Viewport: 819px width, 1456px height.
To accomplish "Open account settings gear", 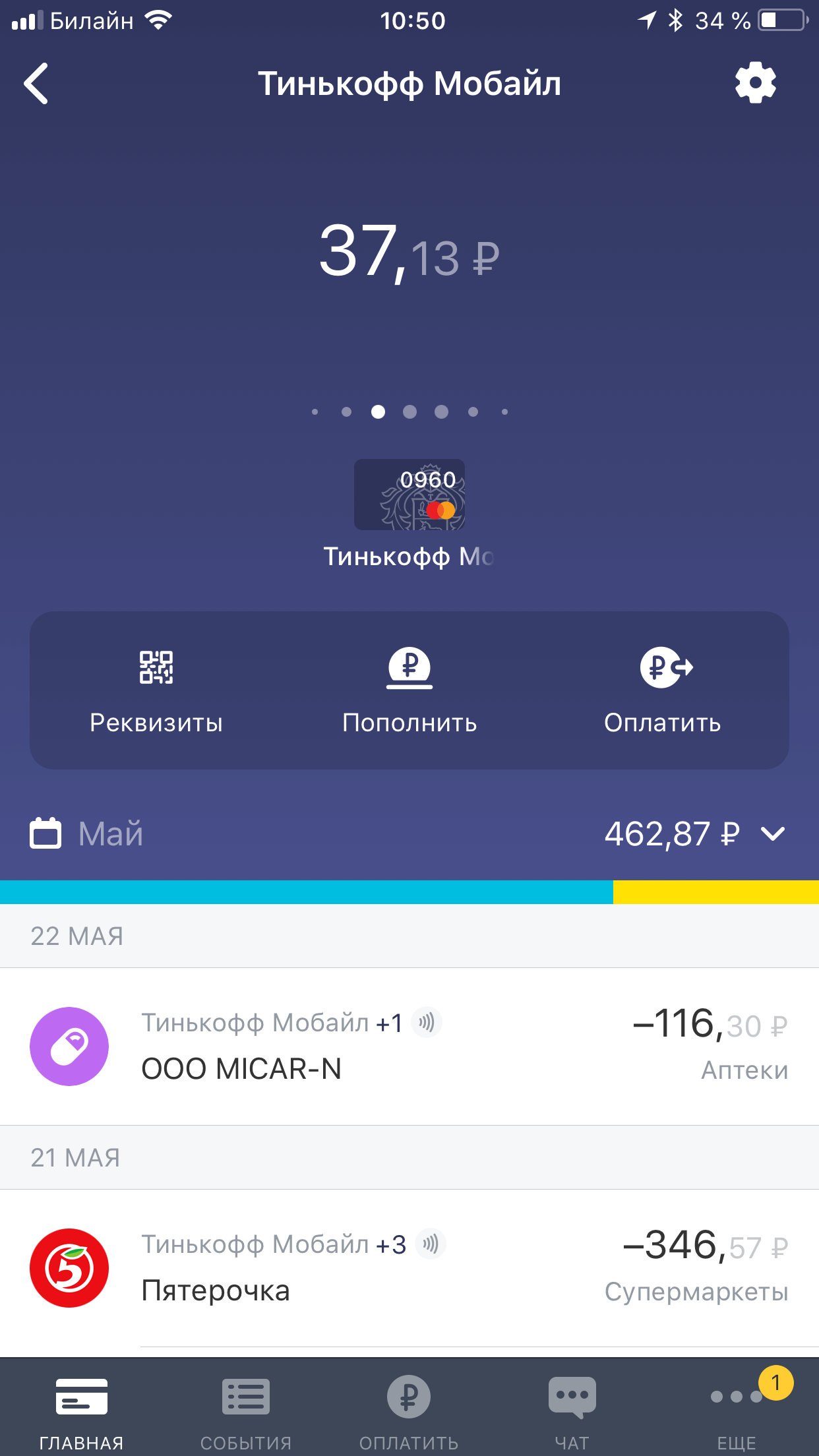I will [756, 83].
